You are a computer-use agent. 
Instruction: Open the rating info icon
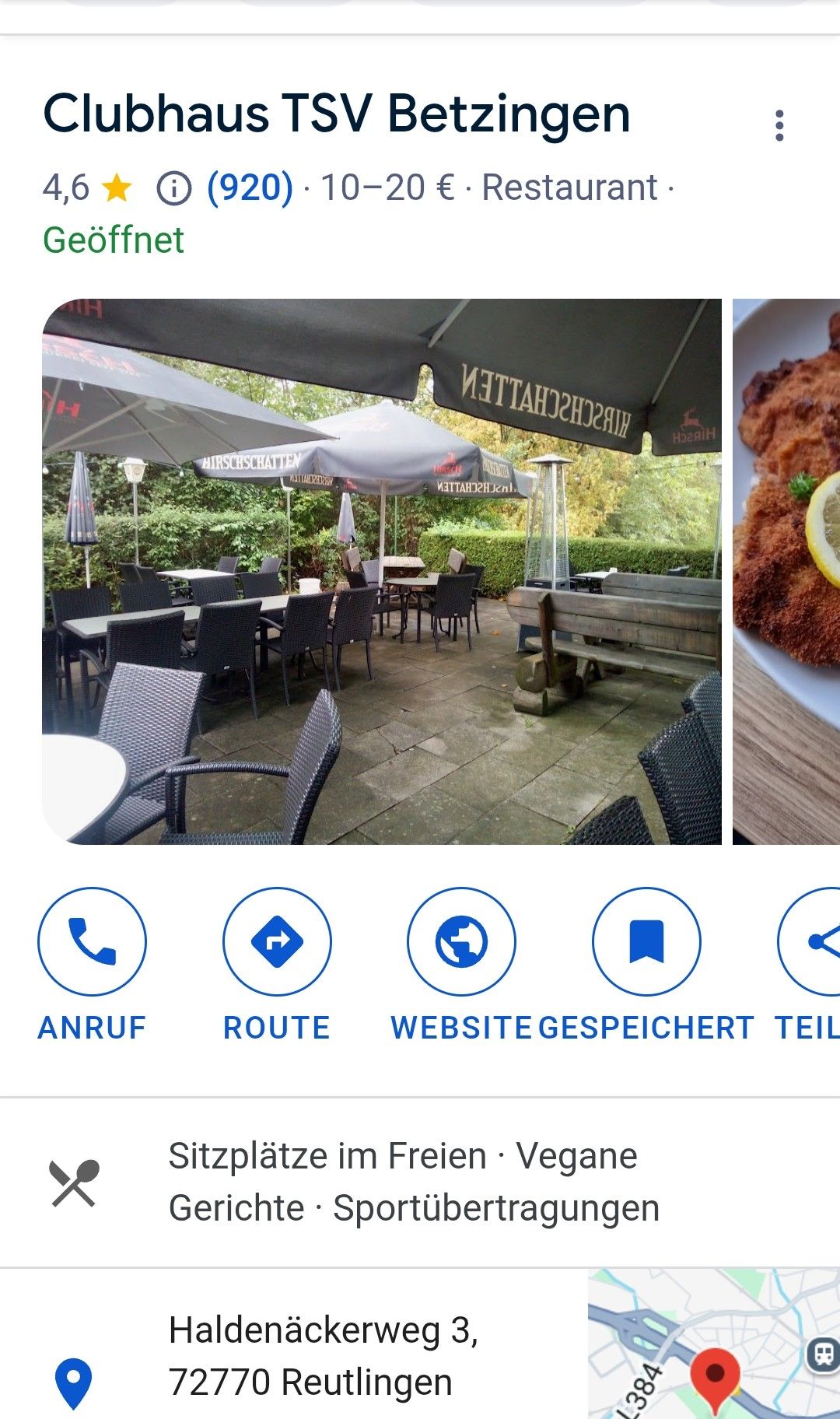[x=173, y=188]
